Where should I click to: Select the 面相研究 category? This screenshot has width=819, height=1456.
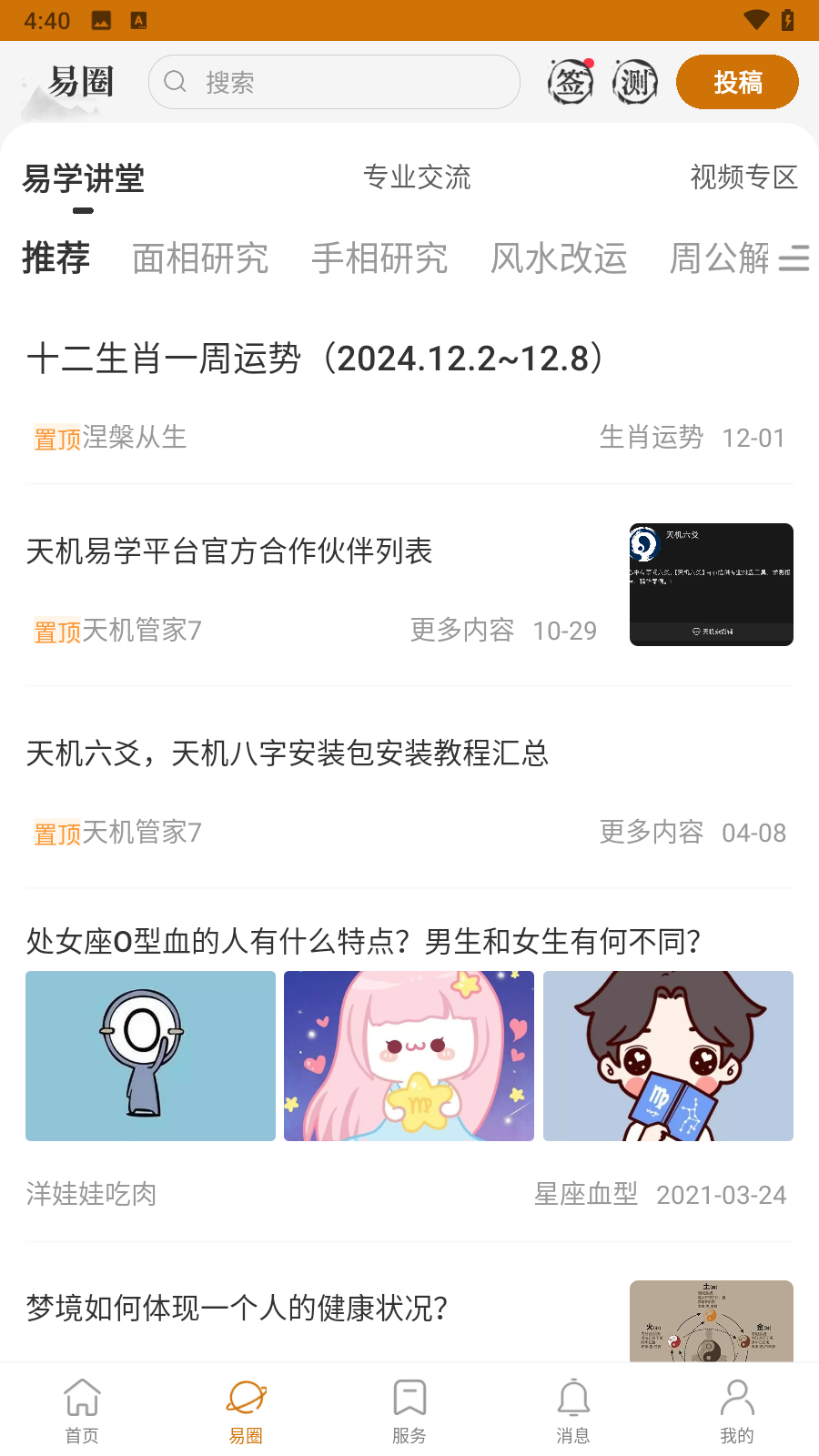[x=200, y=258]
